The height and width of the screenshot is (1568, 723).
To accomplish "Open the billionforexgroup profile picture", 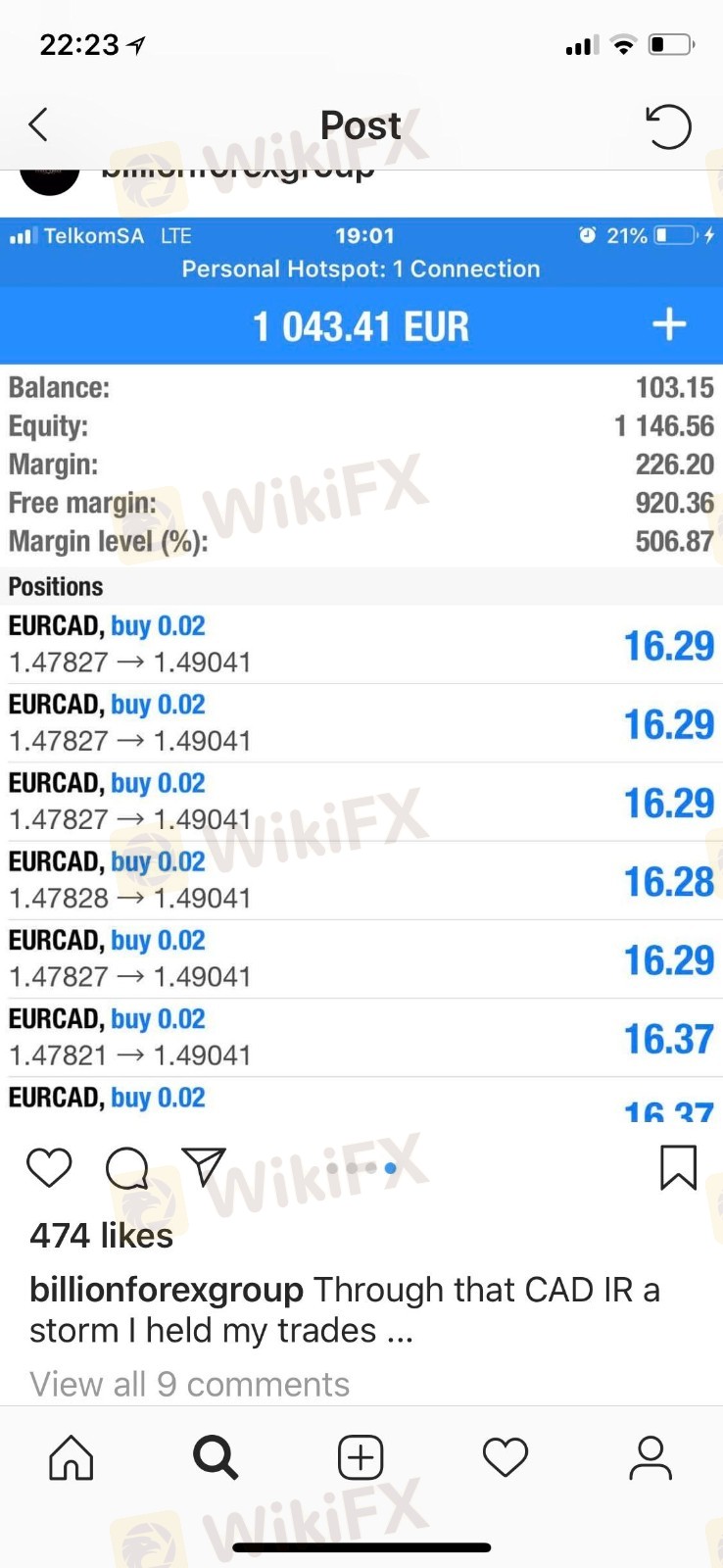I will [49, 178].
